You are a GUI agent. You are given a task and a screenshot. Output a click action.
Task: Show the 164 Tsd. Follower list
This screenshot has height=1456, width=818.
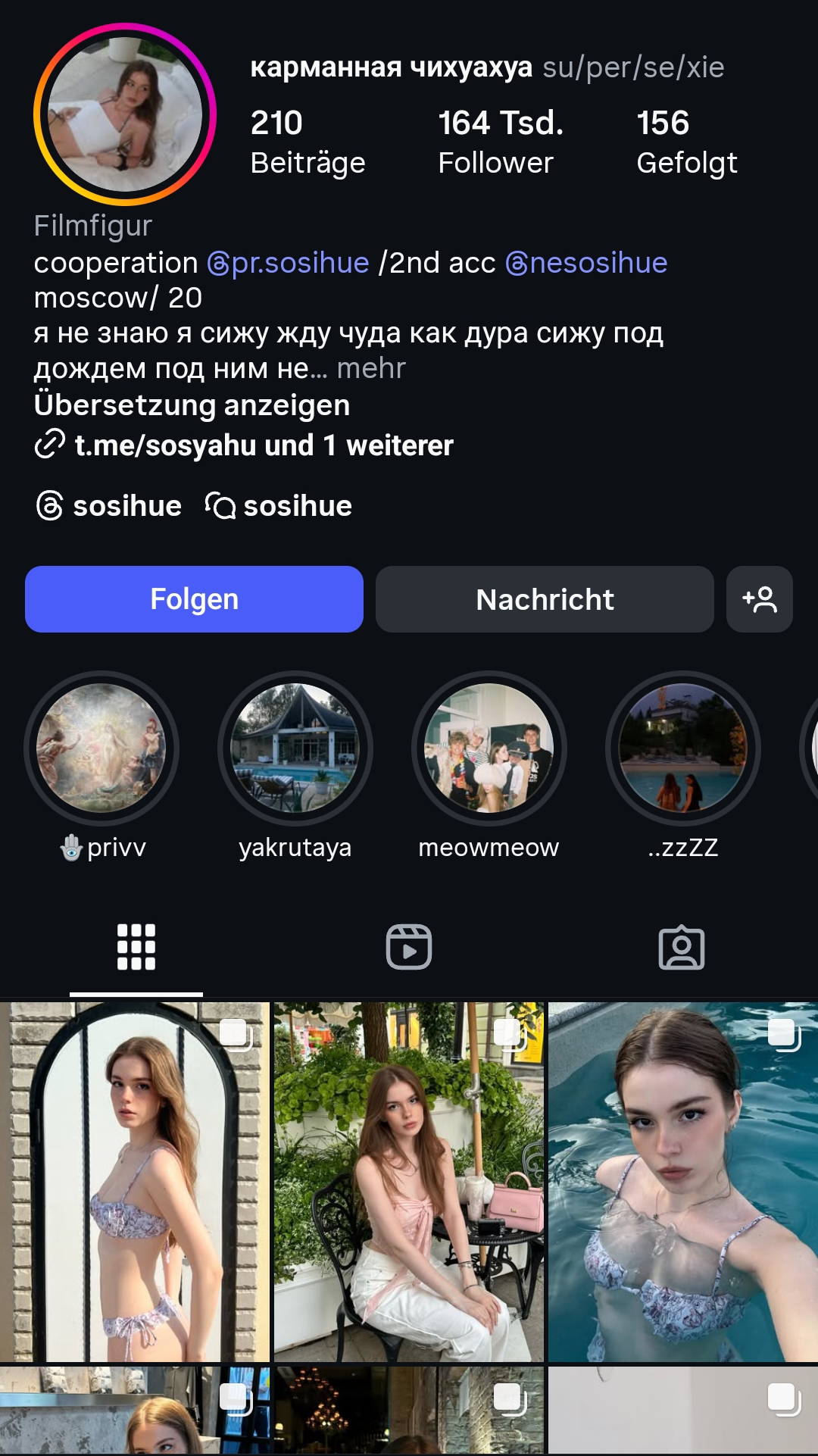coord(500,142)
